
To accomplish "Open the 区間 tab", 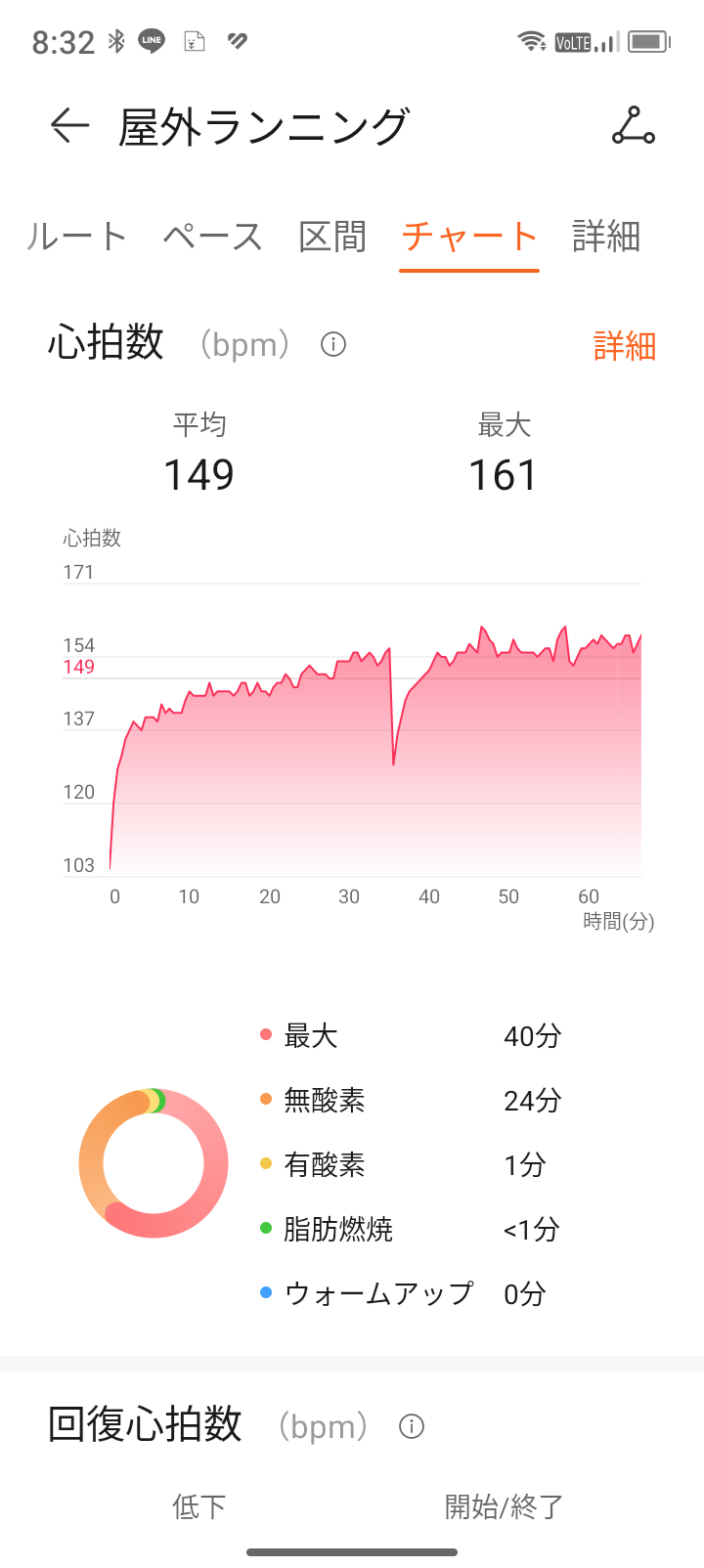I will (332, 237).
